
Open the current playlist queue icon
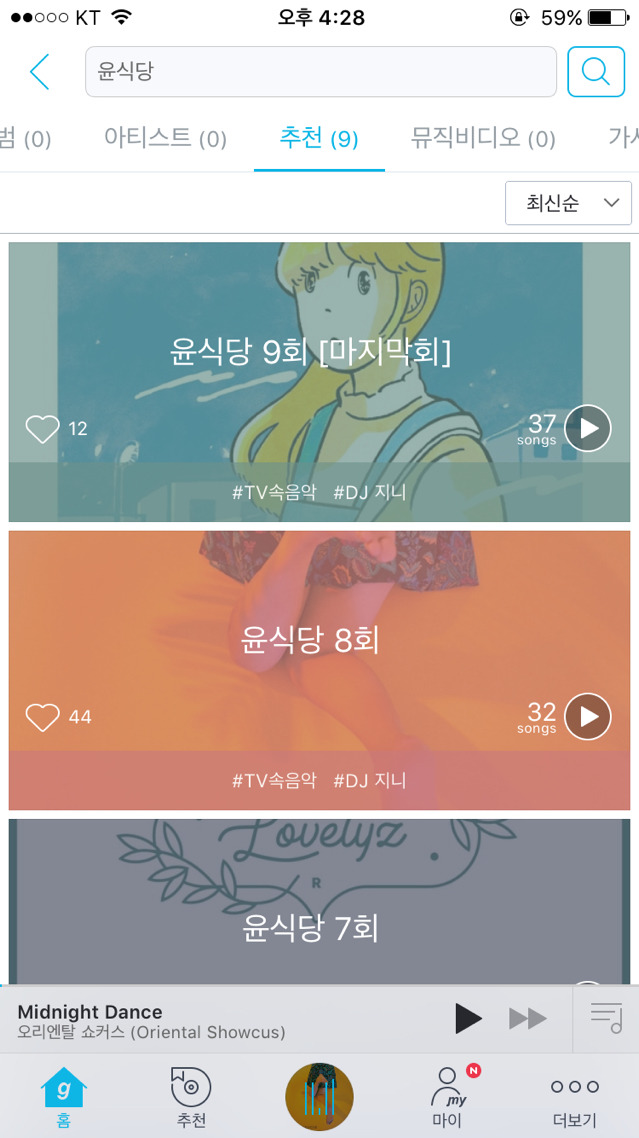606,1018
